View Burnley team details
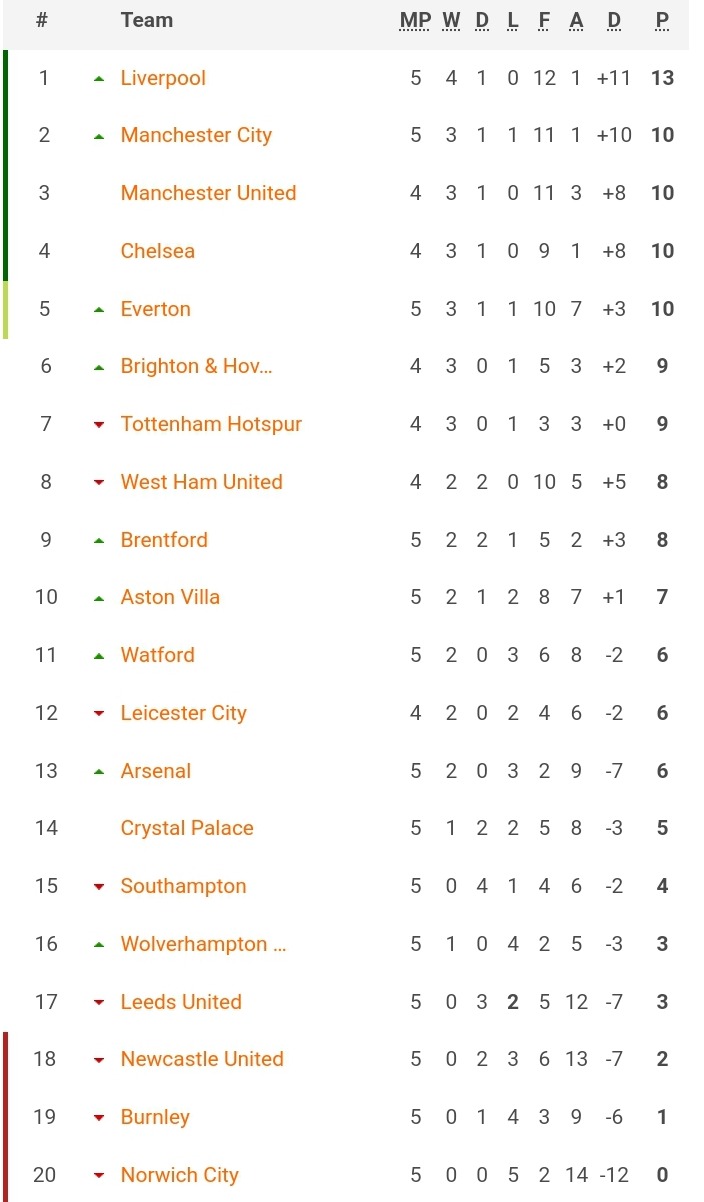This screenshot has height=1202, width=704. tap(155, 1117)
